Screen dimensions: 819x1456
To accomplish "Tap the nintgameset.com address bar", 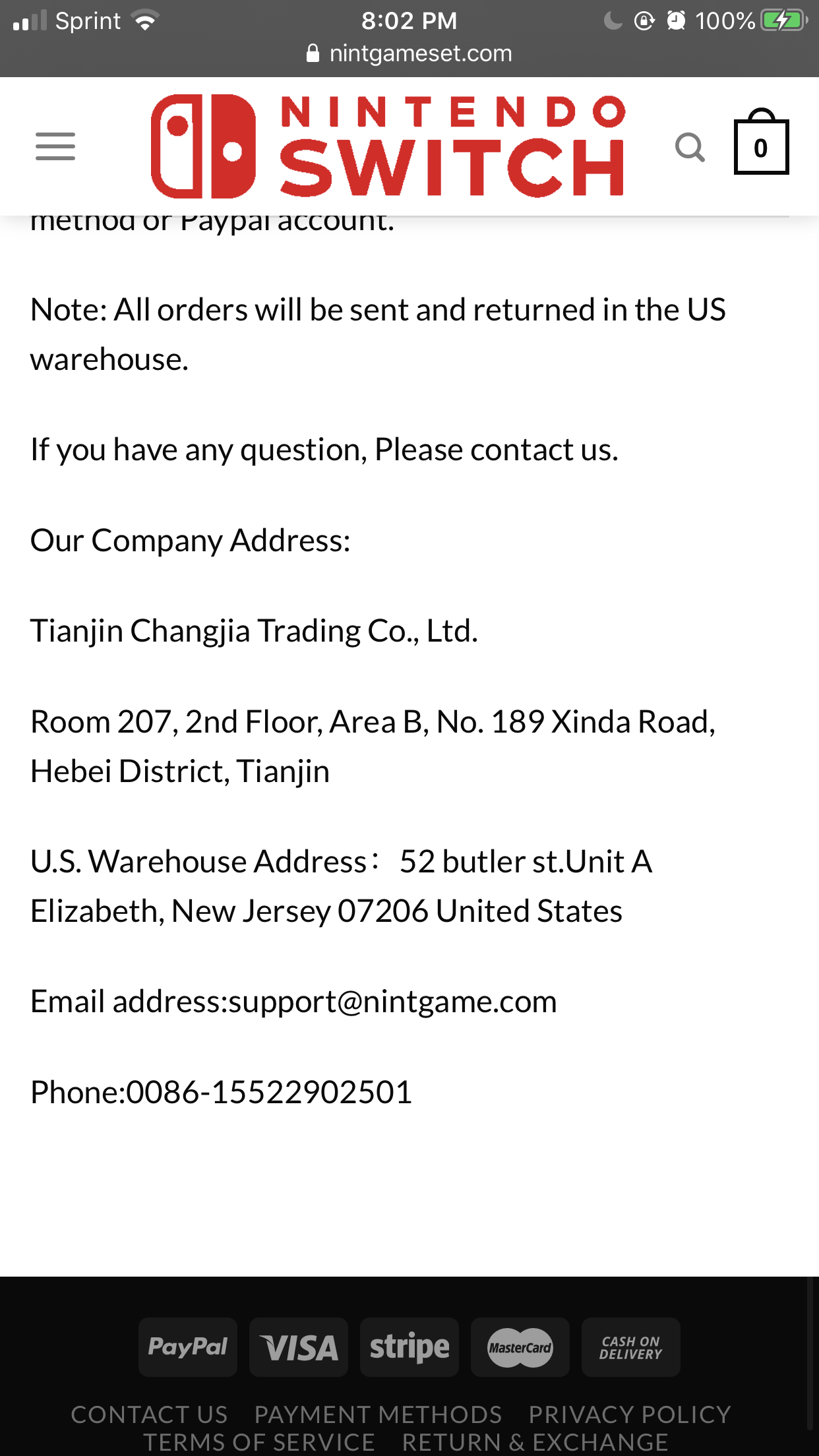I will click(x=409, y=53).
